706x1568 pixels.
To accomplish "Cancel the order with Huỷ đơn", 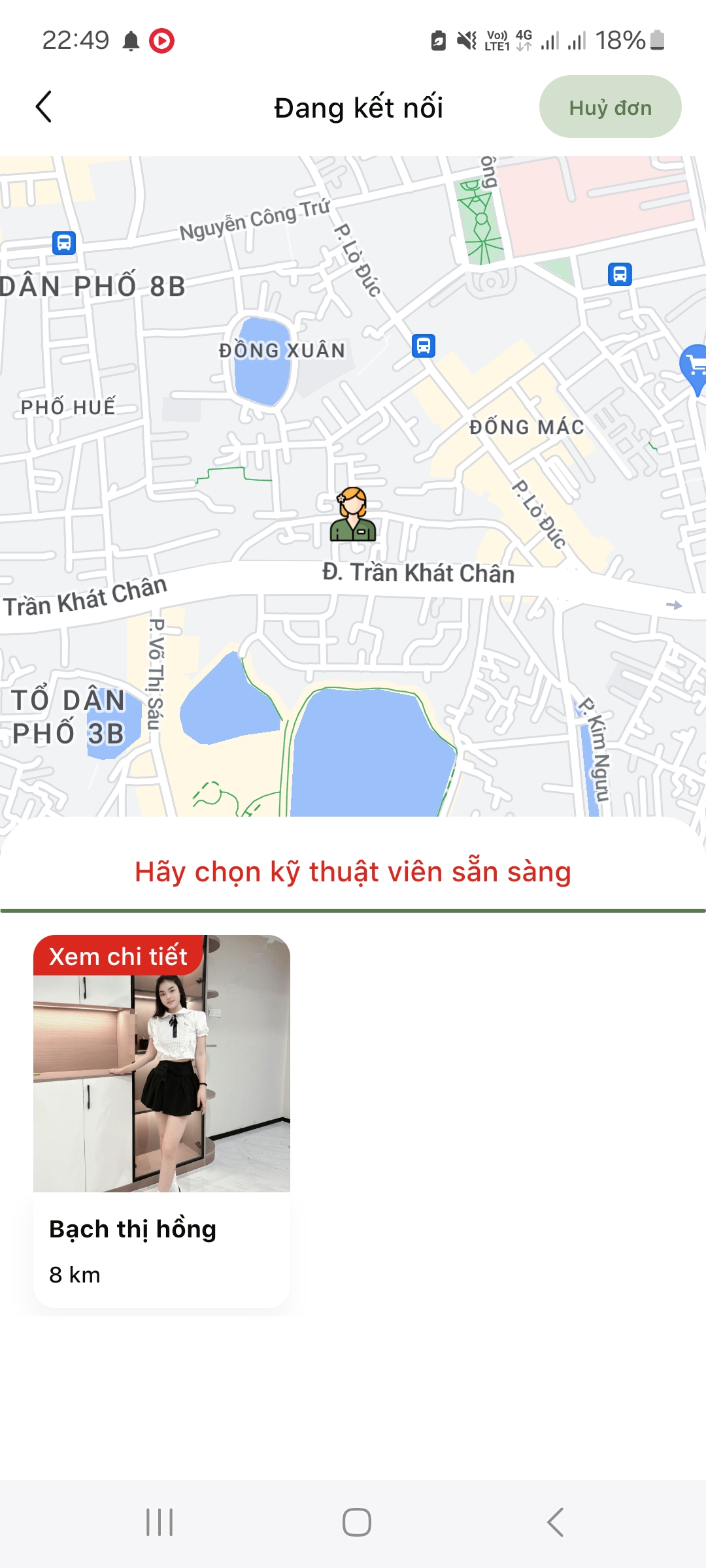I will coord(609,107).
